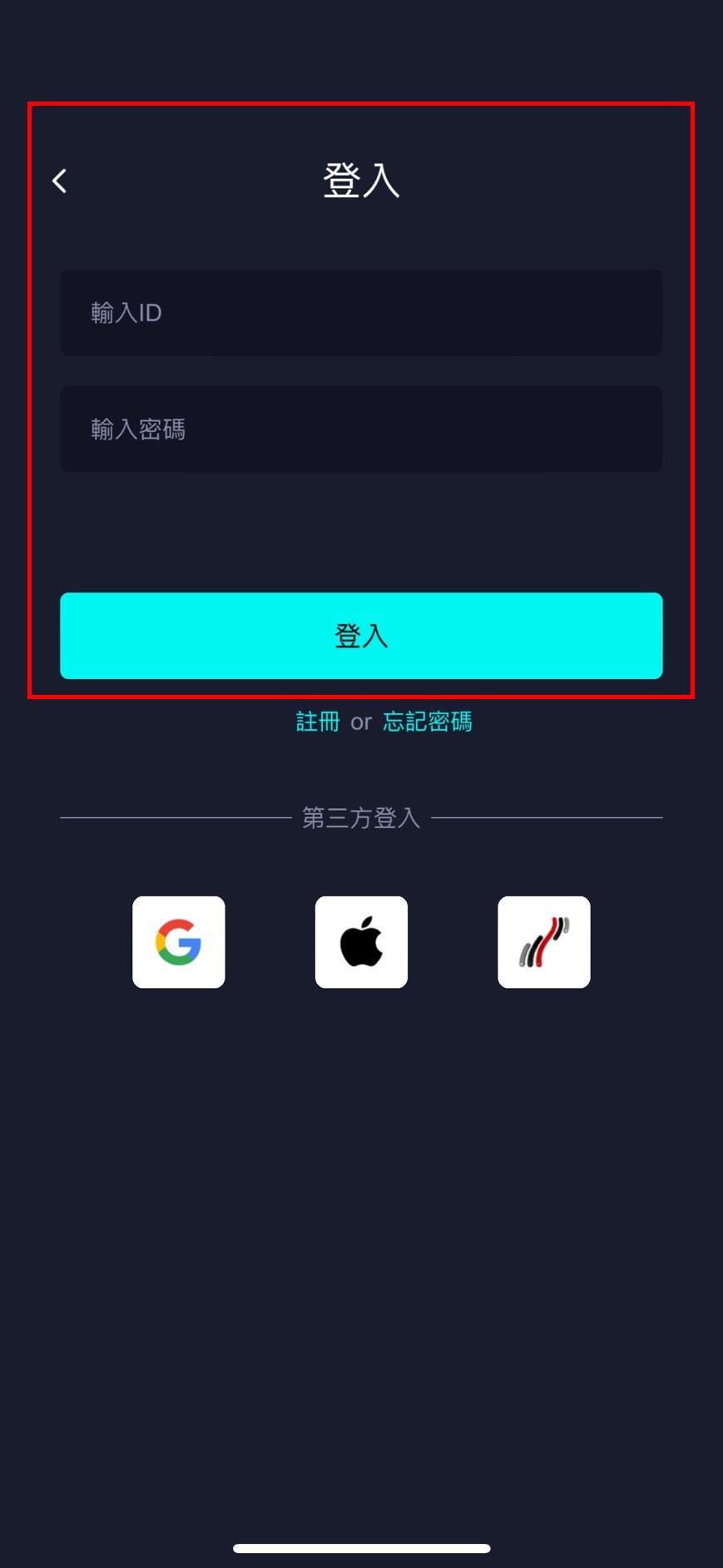
Task: Focus the 輸入密碼 password field
Action: [x=361, y=429]
